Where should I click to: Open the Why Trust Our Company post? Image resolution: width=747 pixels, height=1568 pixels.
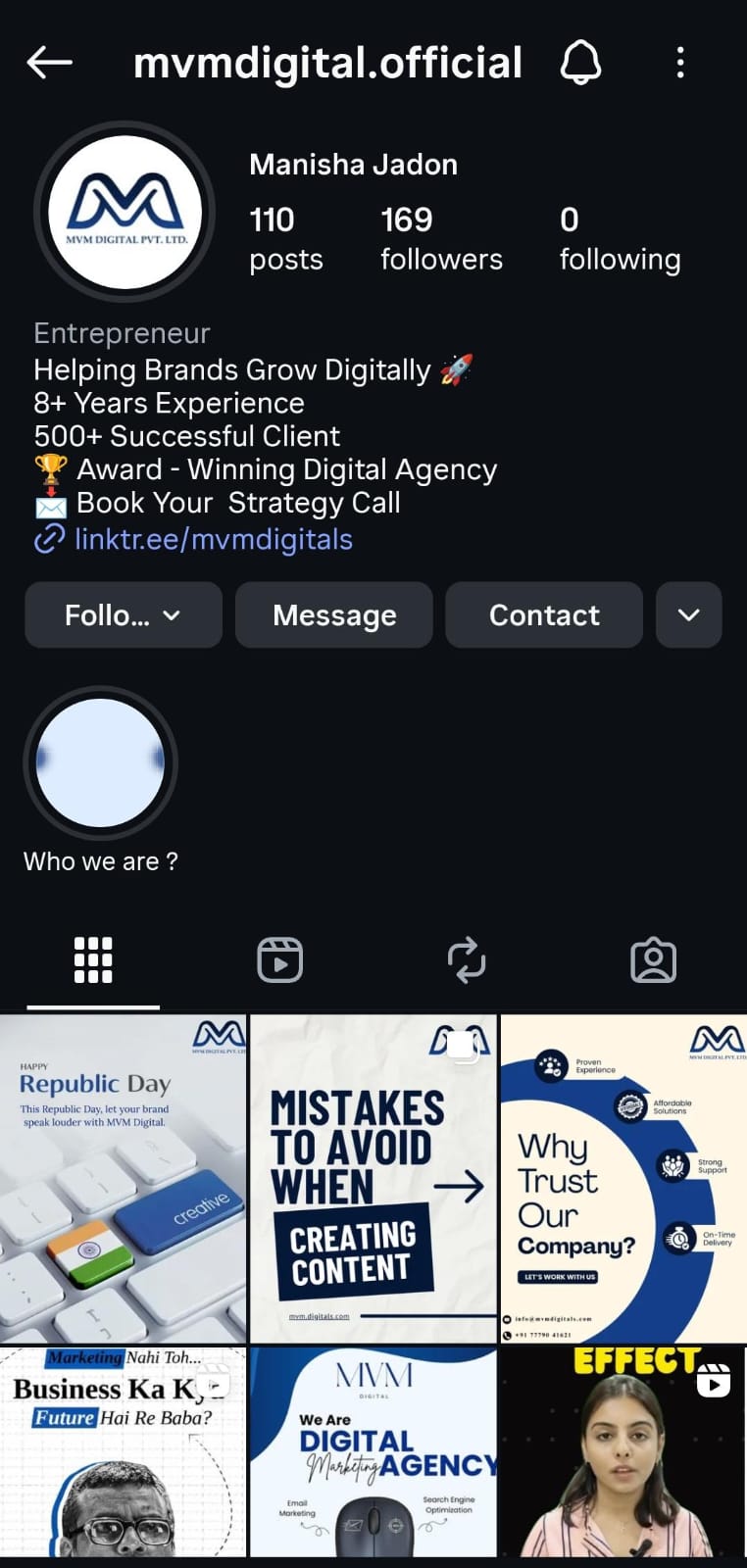[x=623, y=1179]
